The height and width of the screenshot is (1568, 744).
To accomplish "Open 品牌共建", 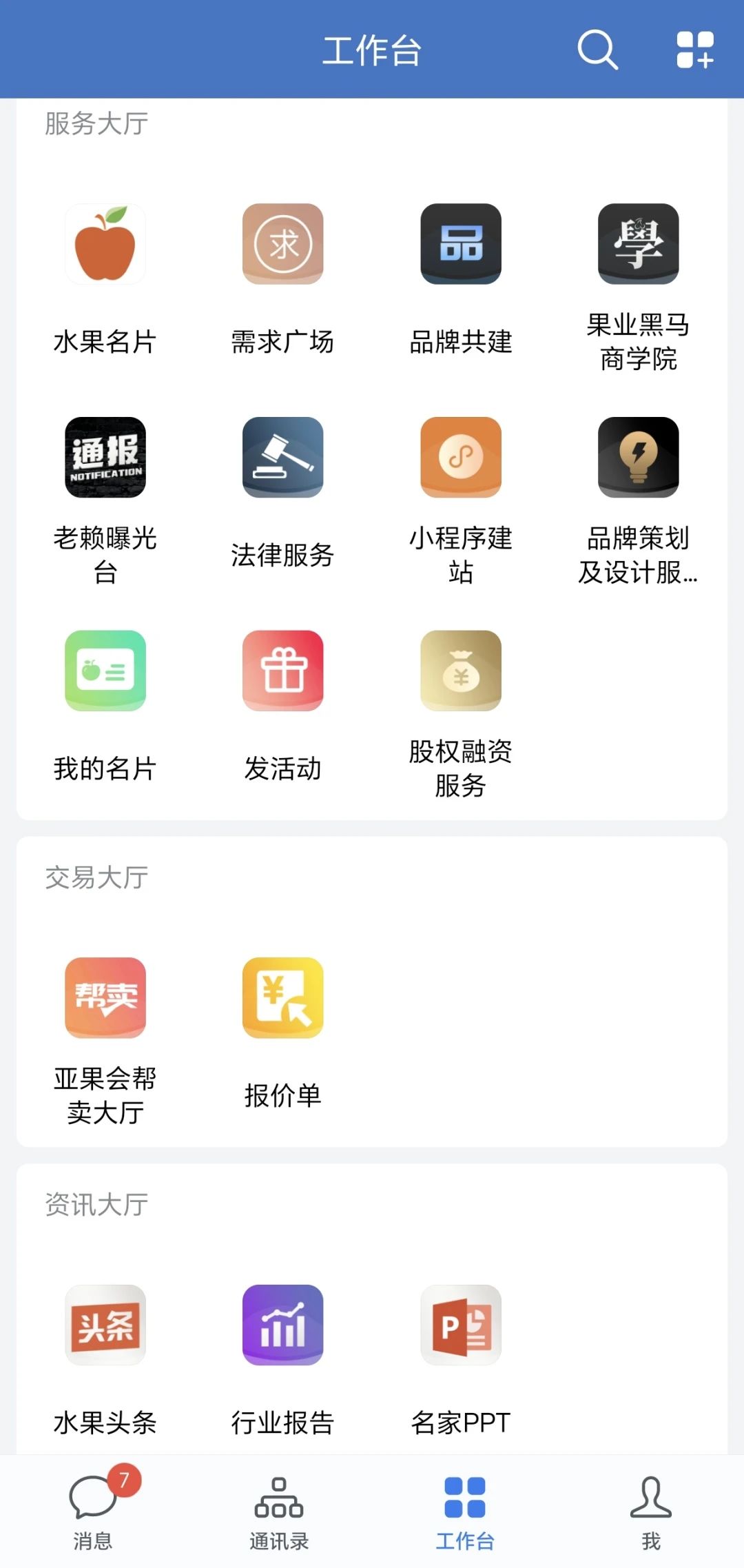I will pyautogui.click(x=461, y=244).
